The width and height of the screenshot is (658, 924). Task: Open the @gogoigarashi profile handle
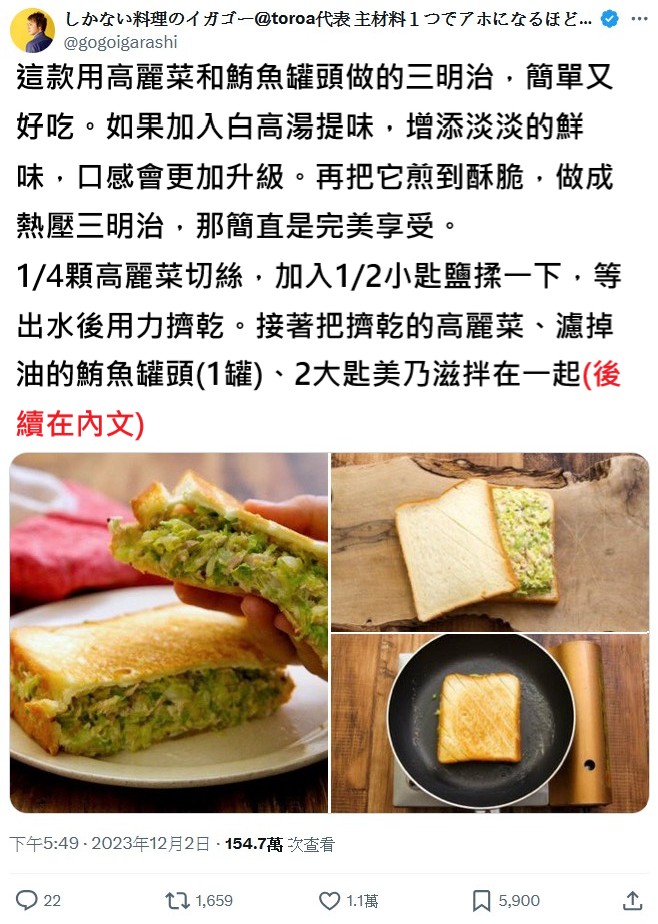click(x=121, y=42)
